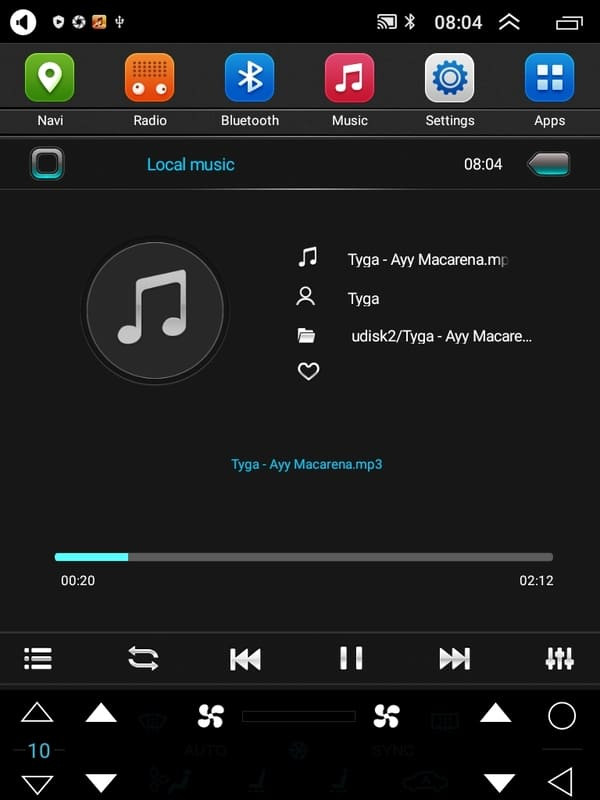The width and height of the screenshot is (600, 800).
Task: Open the playlist list icon
Action: point(38,658)
